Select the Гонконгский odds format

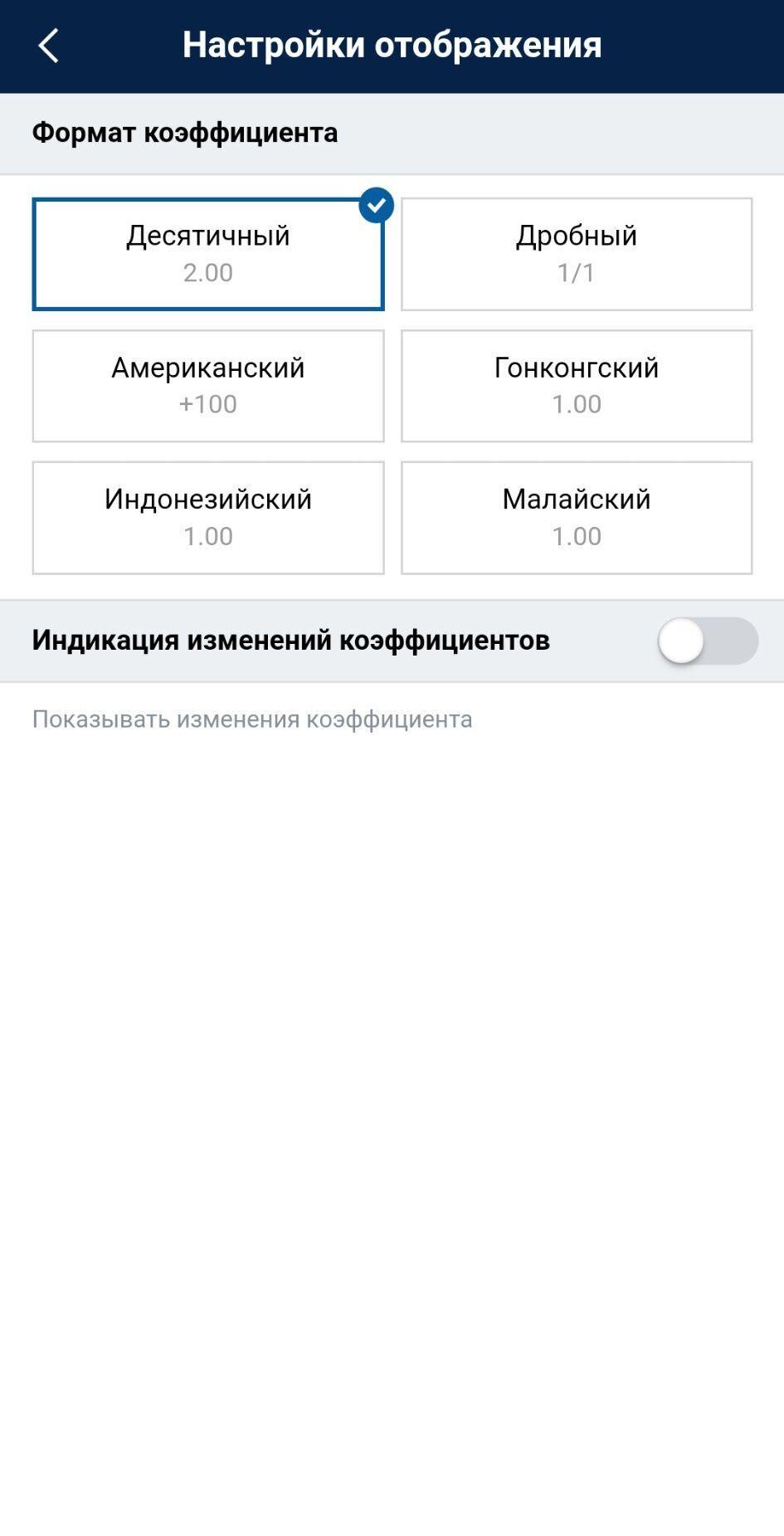(576, 385)
